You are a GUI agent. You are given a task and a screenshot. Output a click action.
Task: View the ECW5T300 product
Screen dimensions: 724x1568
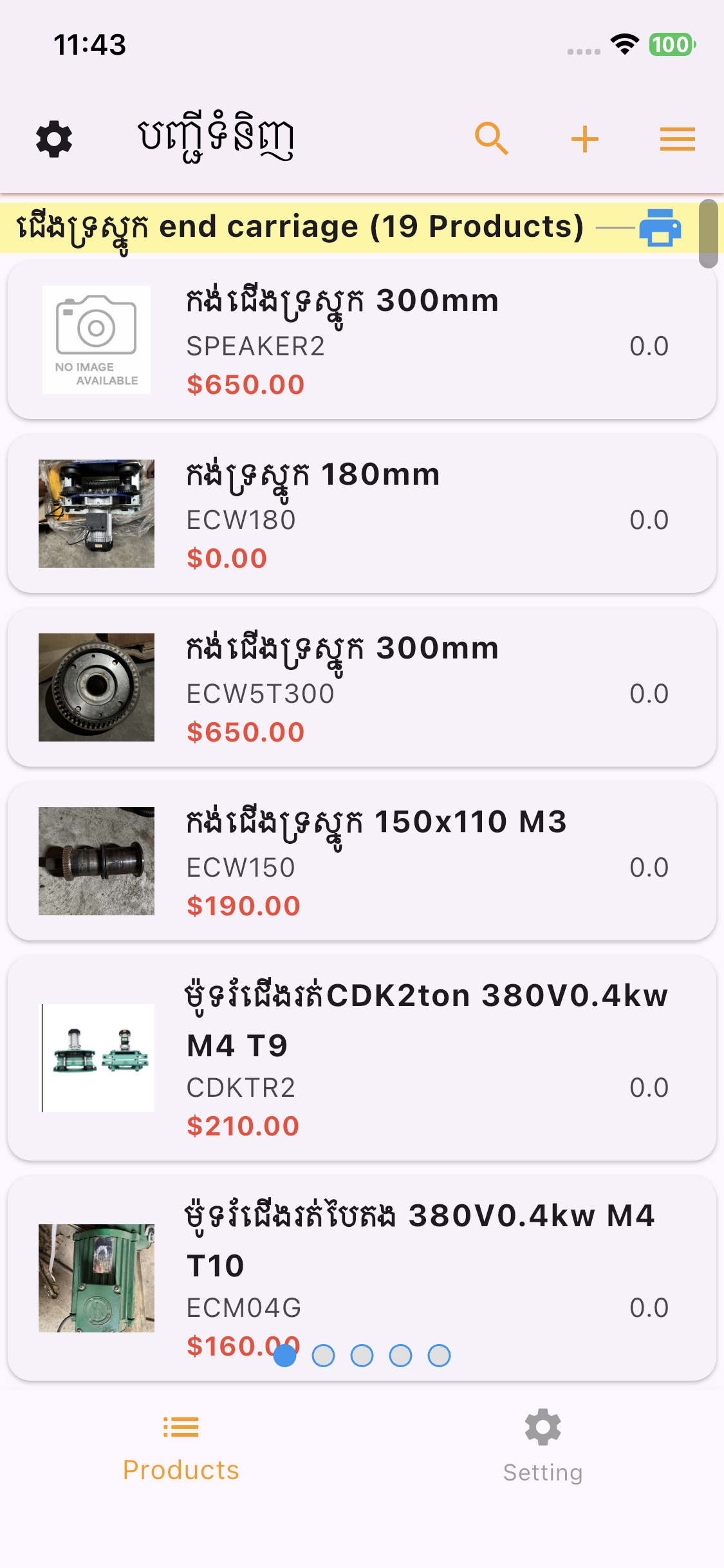pyautogui.click(x=362, y=687)
